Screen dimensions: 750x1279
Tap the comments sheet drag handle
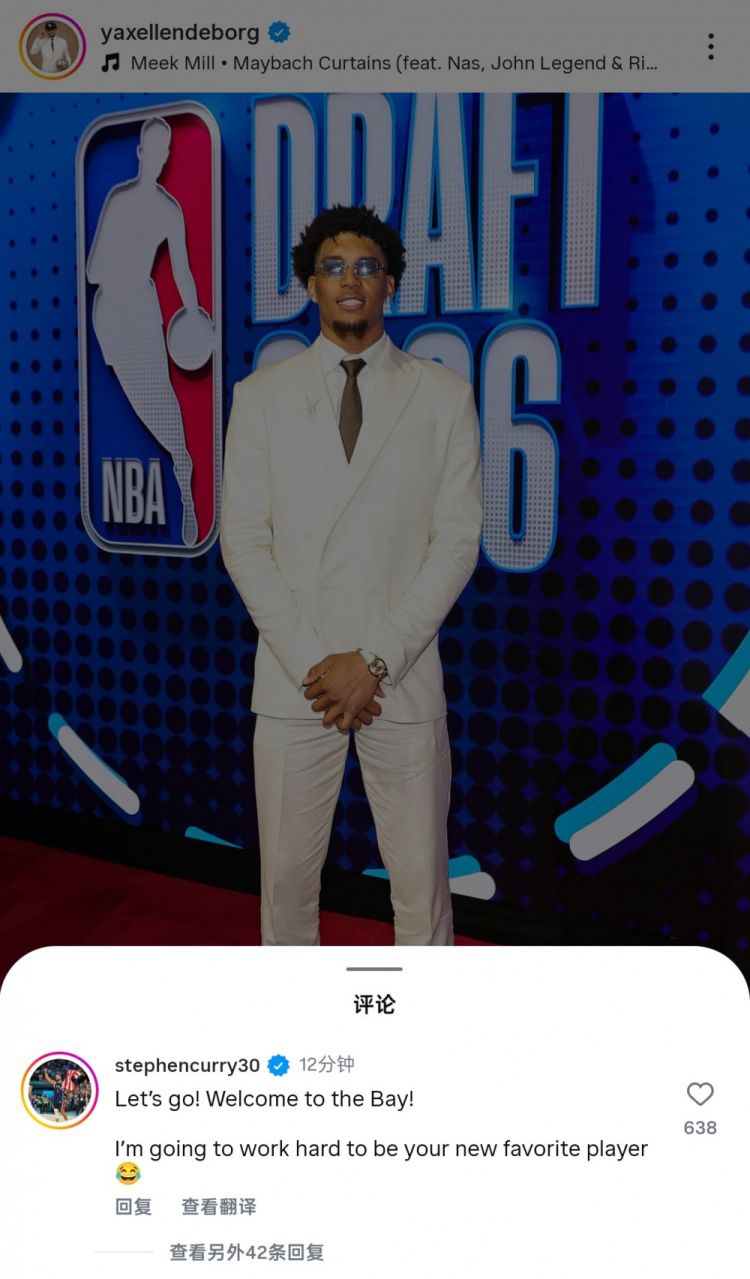375,968
